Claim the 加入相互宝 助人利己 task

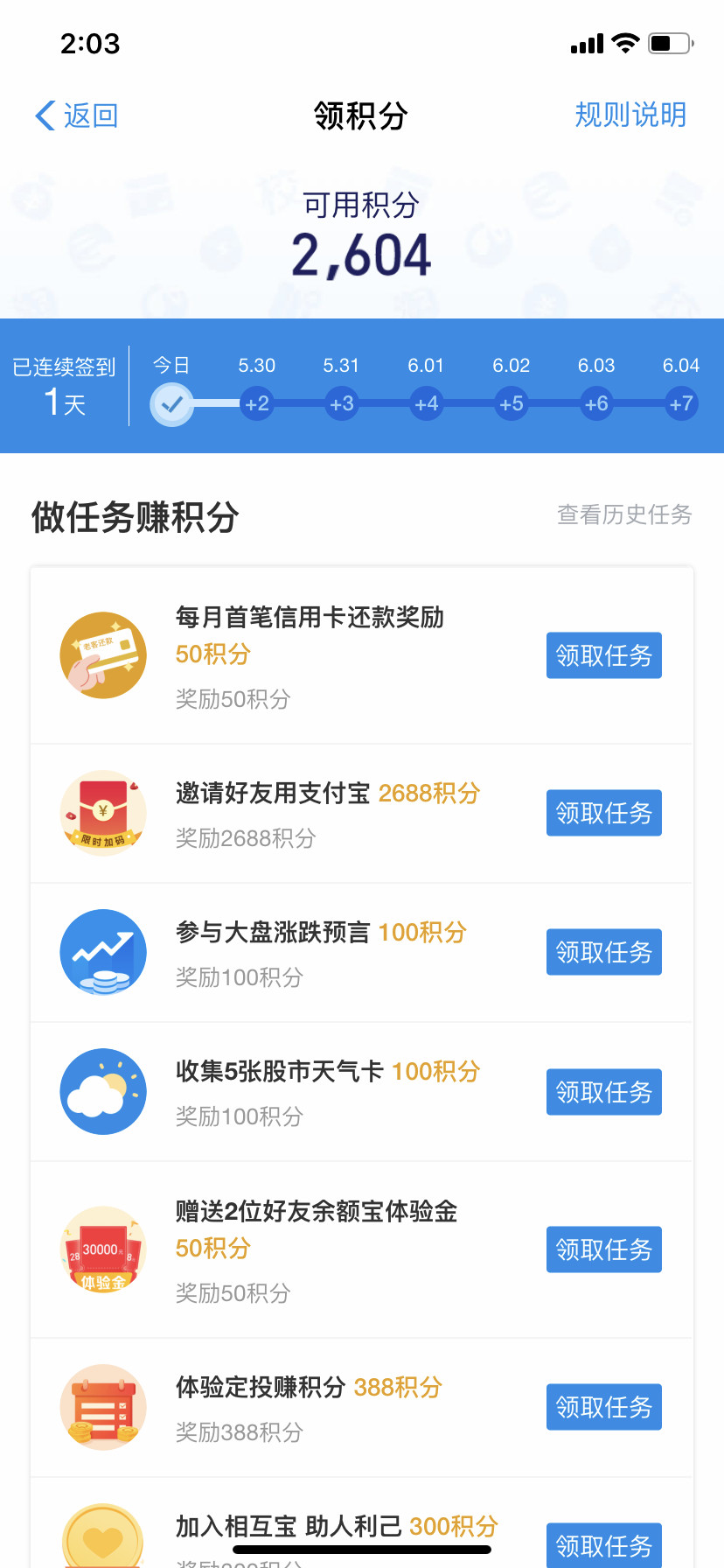[x=603, y=1545]
